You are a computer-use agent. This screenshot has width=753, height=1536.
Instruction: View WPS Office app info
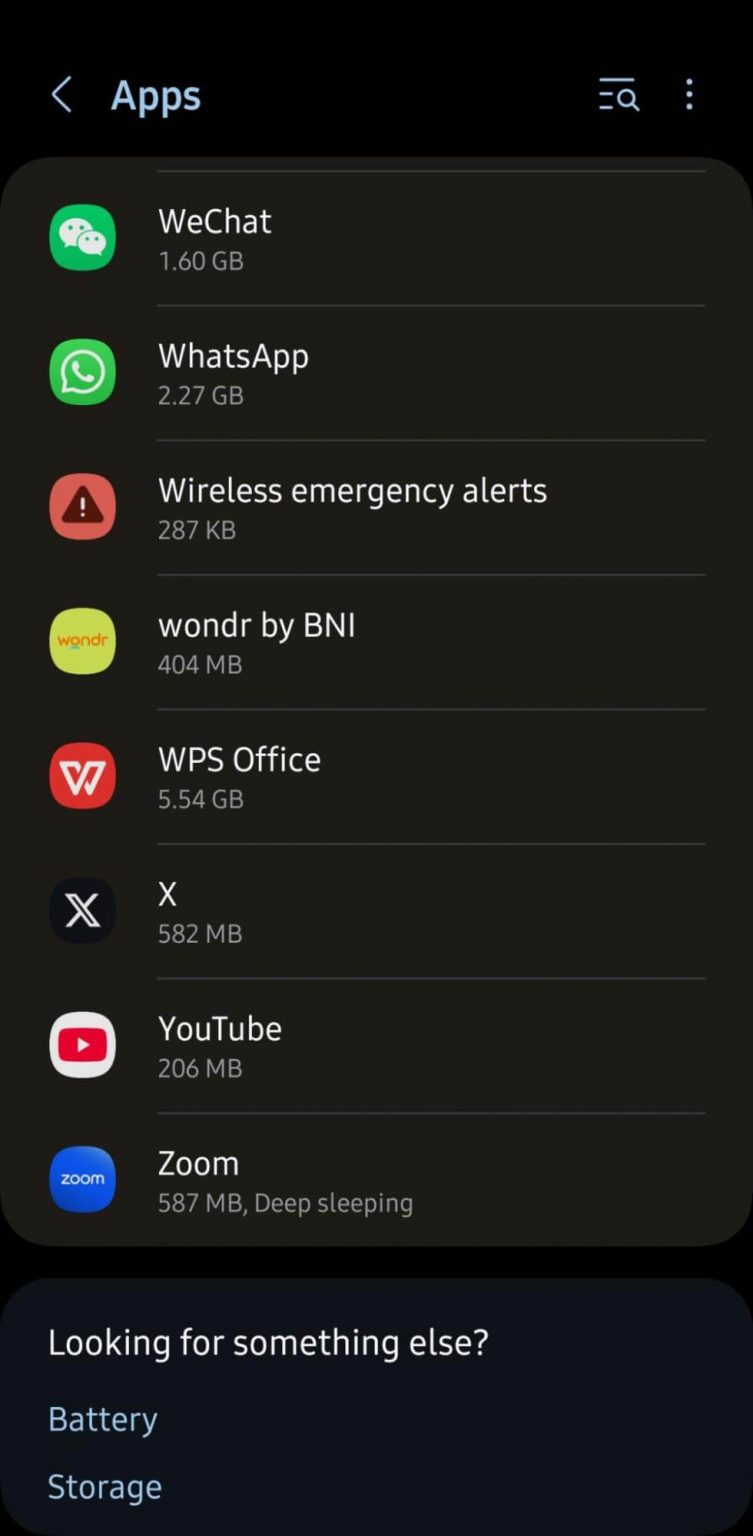pos(376,777)
